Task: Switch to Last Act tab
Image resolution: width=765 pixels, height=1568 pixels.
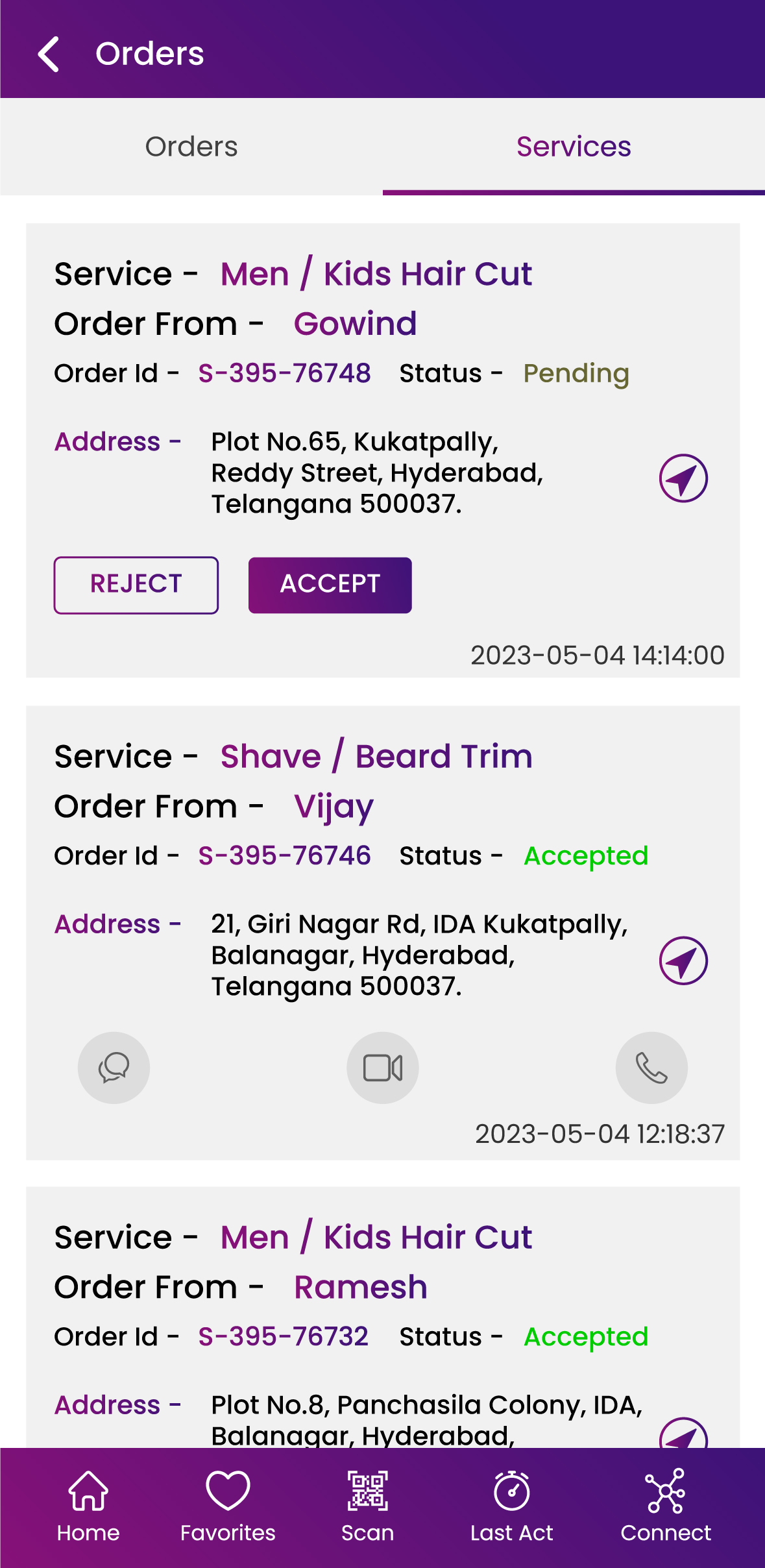Action: click(x=512, y=1507)
